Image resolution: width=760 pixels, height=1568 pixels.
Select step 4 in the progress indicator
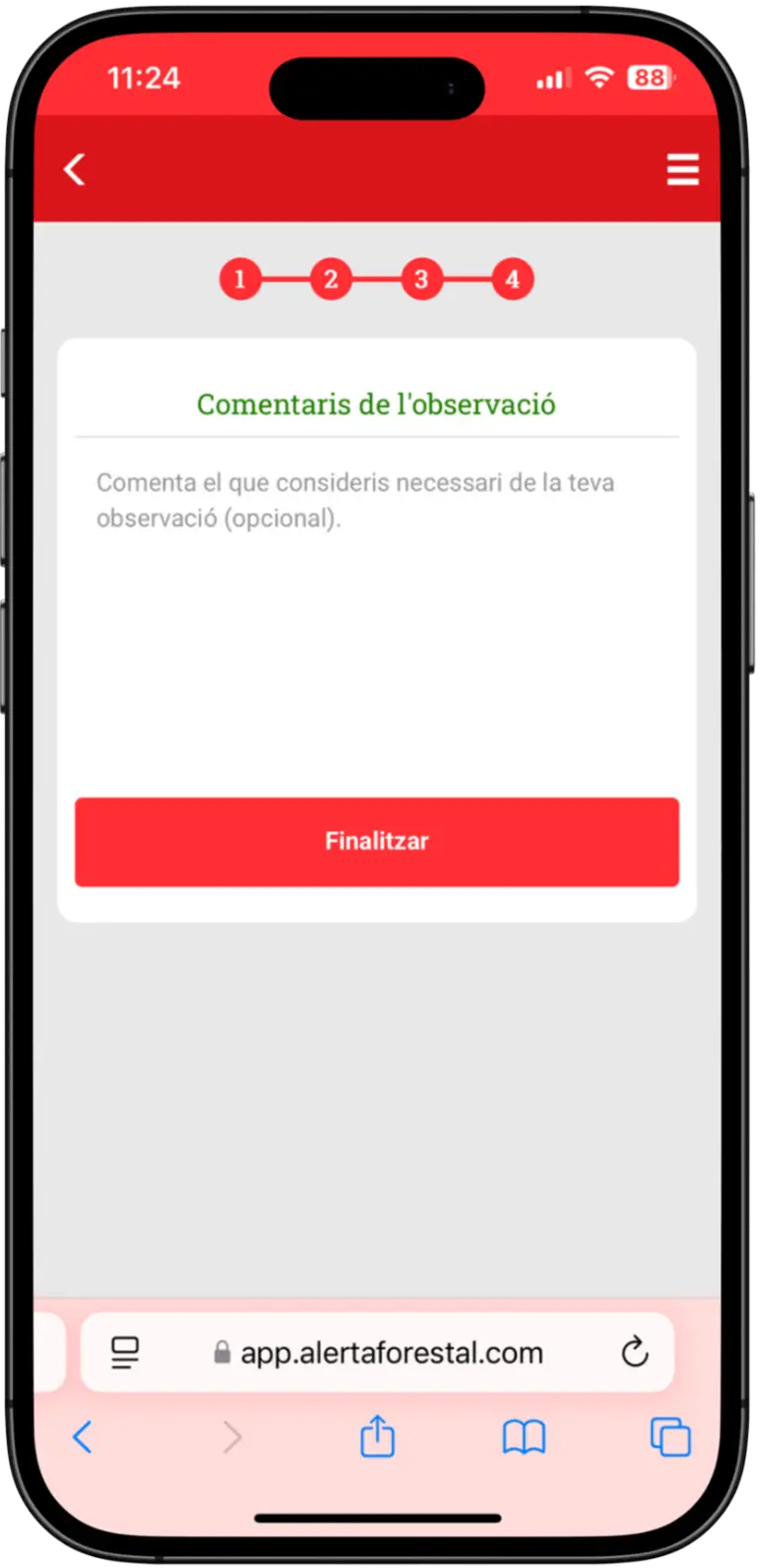pyautogui.click(x=513, y=280)
